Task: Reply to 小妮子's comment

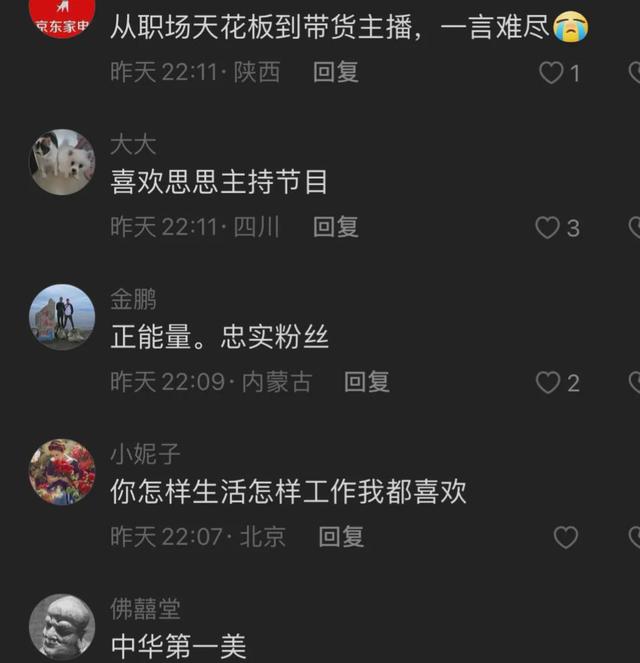Action: [x=341, y=537]
